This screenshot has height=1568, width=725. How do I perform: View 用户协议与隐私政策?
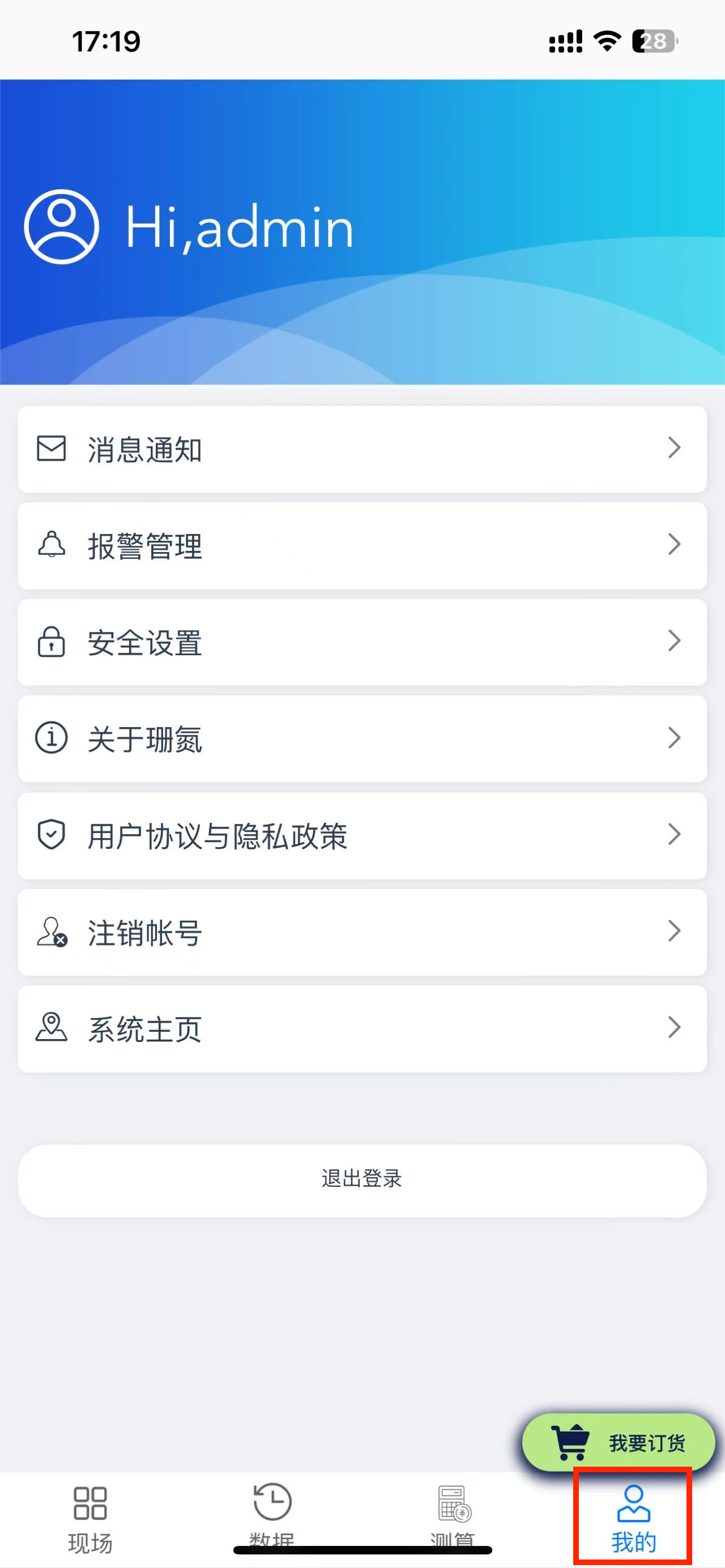point(362,835)
